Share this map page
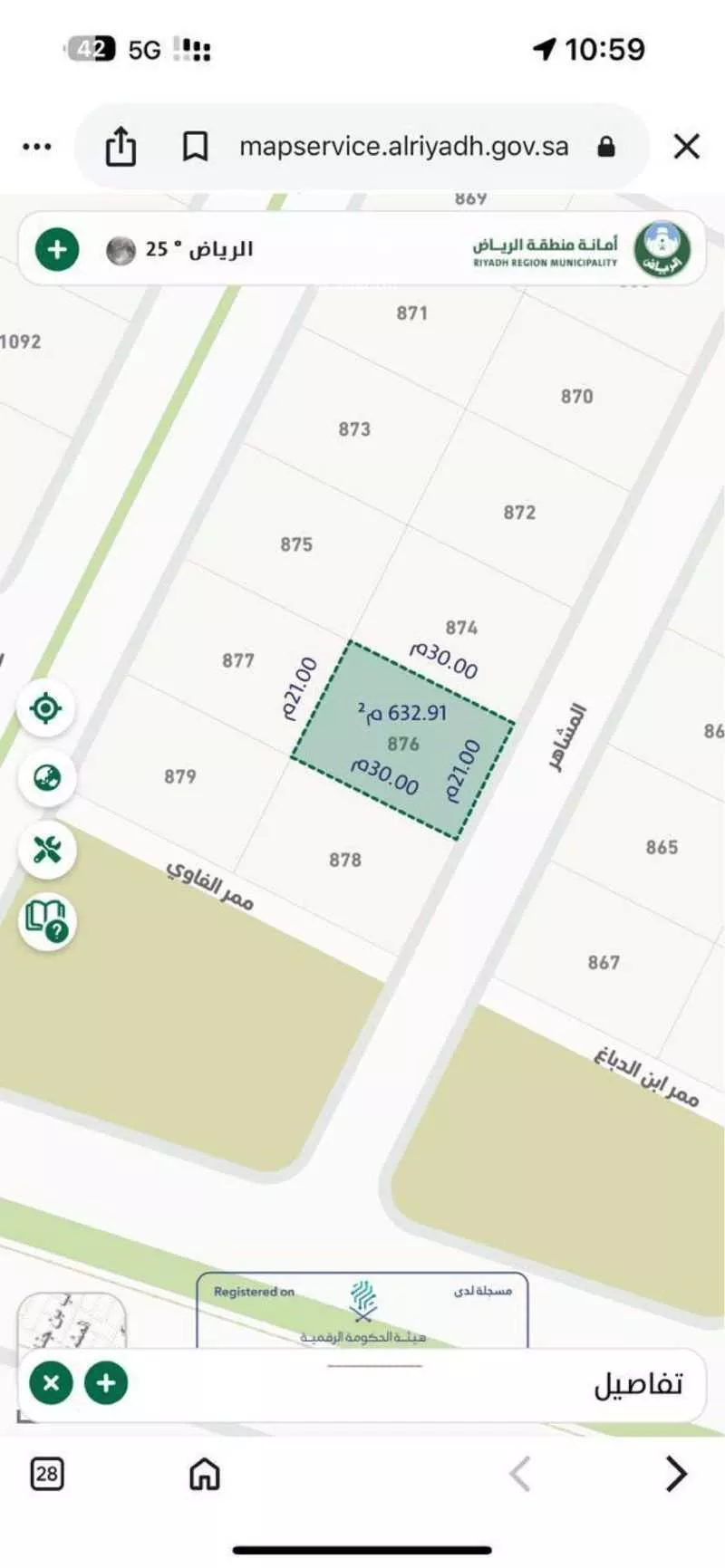This screenshot has width=725, height=1568. (121, 146)
